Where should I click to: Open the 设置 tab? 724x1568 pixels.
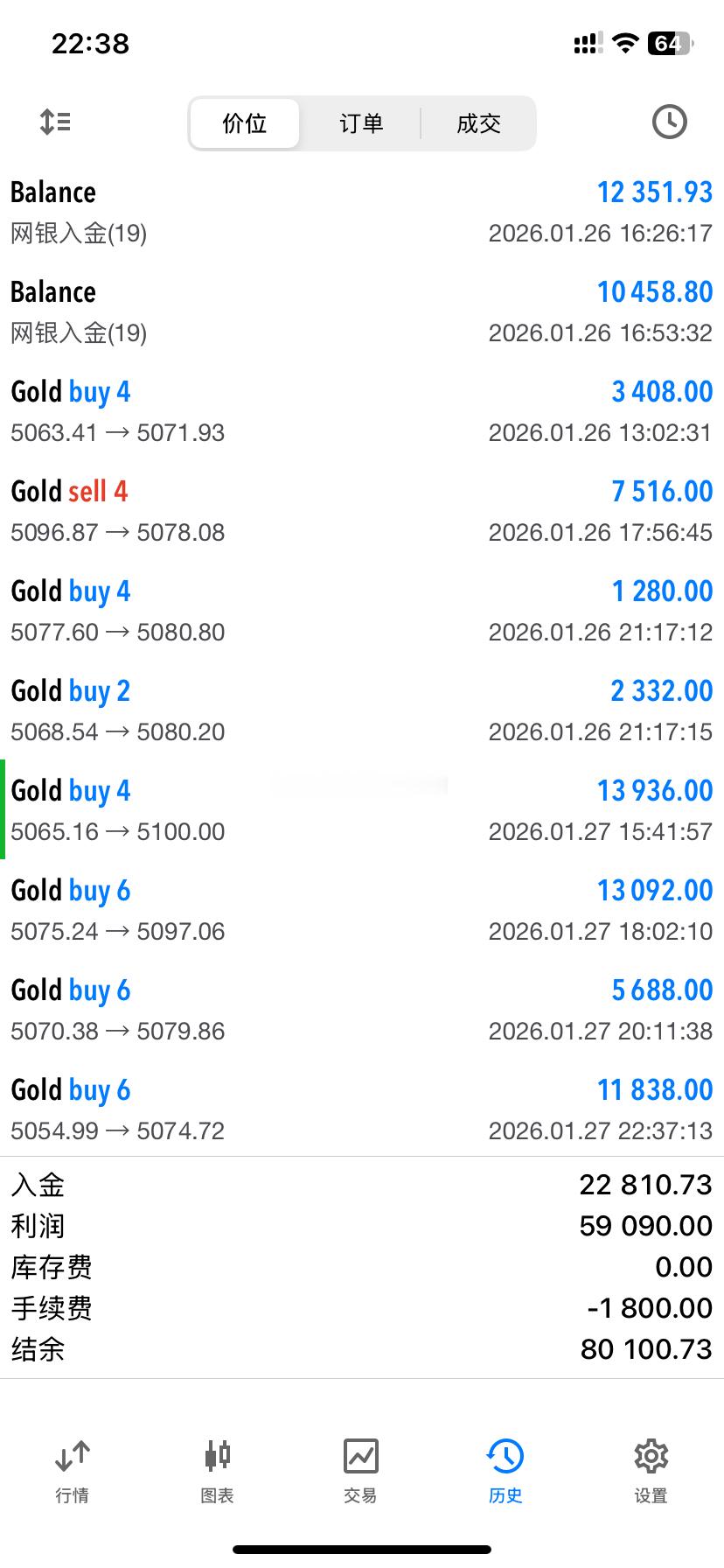(x=651, y=1470)
